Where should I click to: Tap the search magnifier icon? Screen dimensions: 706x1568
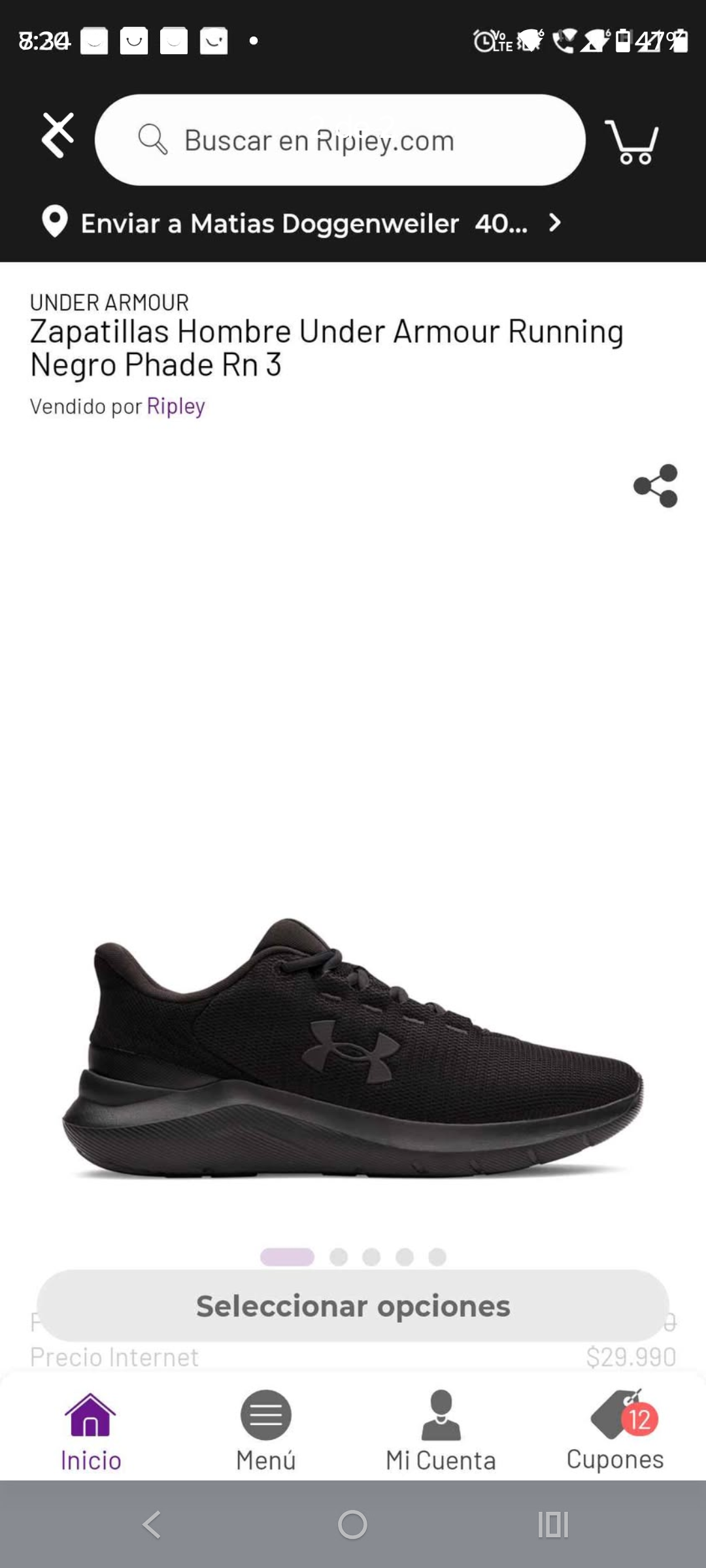click(x=154, y=140)
